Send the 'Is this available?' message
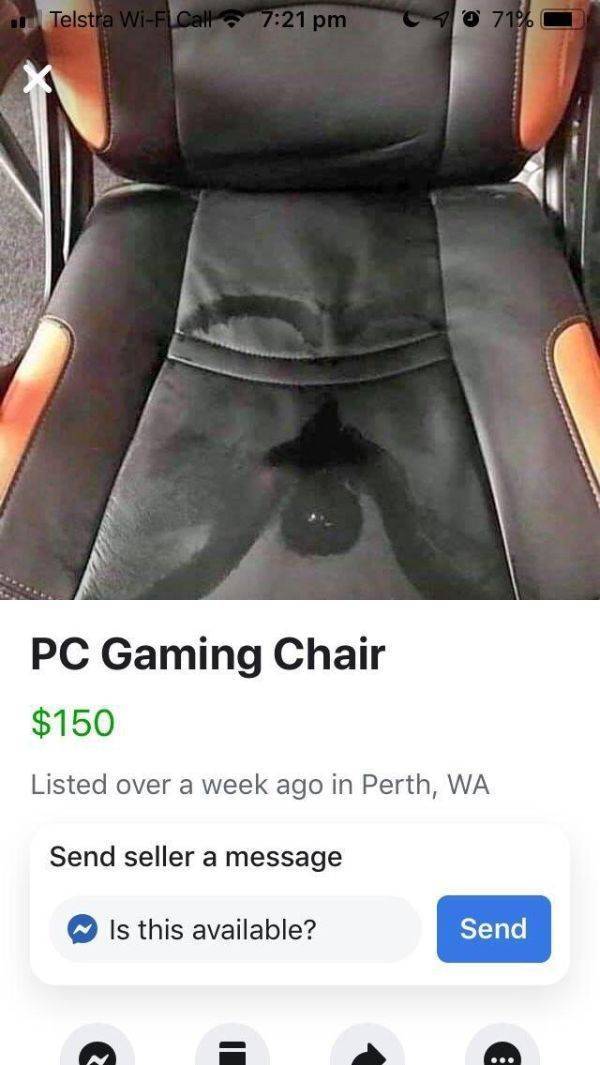This screenshot has height=1065, width=600. pyautogui.click(x=493, y=928)
